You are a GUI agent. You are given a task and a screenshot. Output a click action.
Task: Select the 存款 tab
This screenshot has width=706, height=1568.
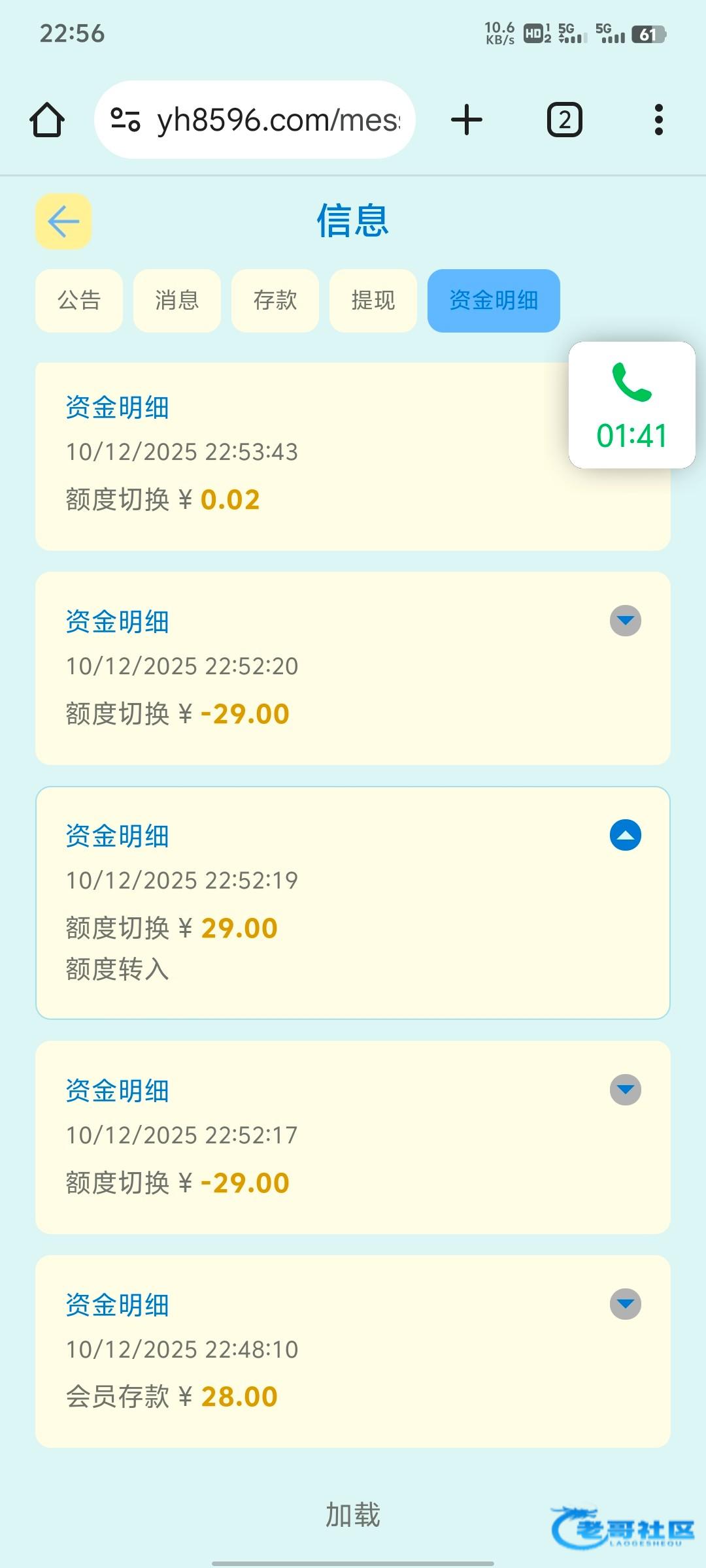point(275,301)
